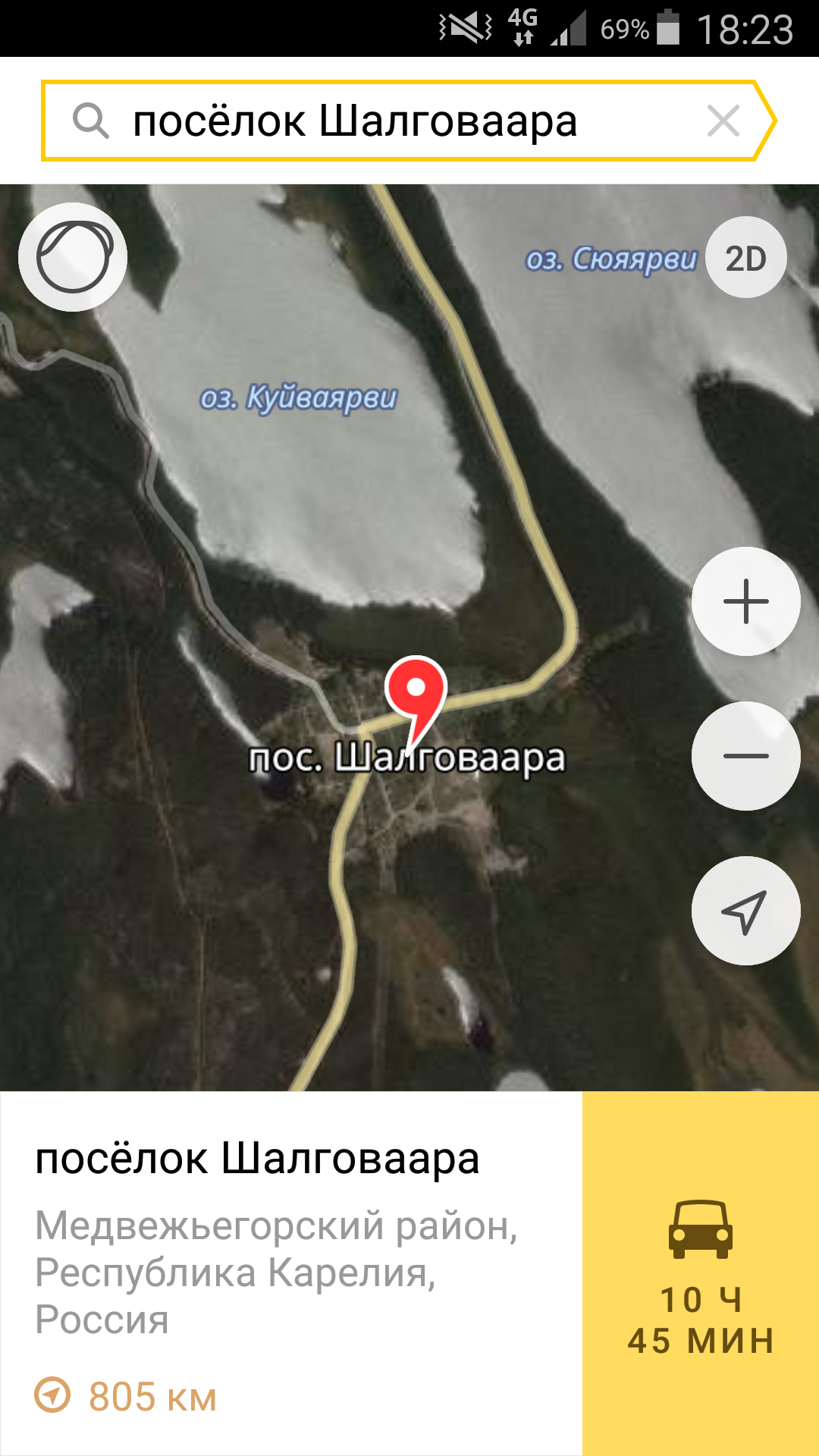This screenshot has height=1456, width=819.
Task: Zoom in on the map
Action: [745, 601]
